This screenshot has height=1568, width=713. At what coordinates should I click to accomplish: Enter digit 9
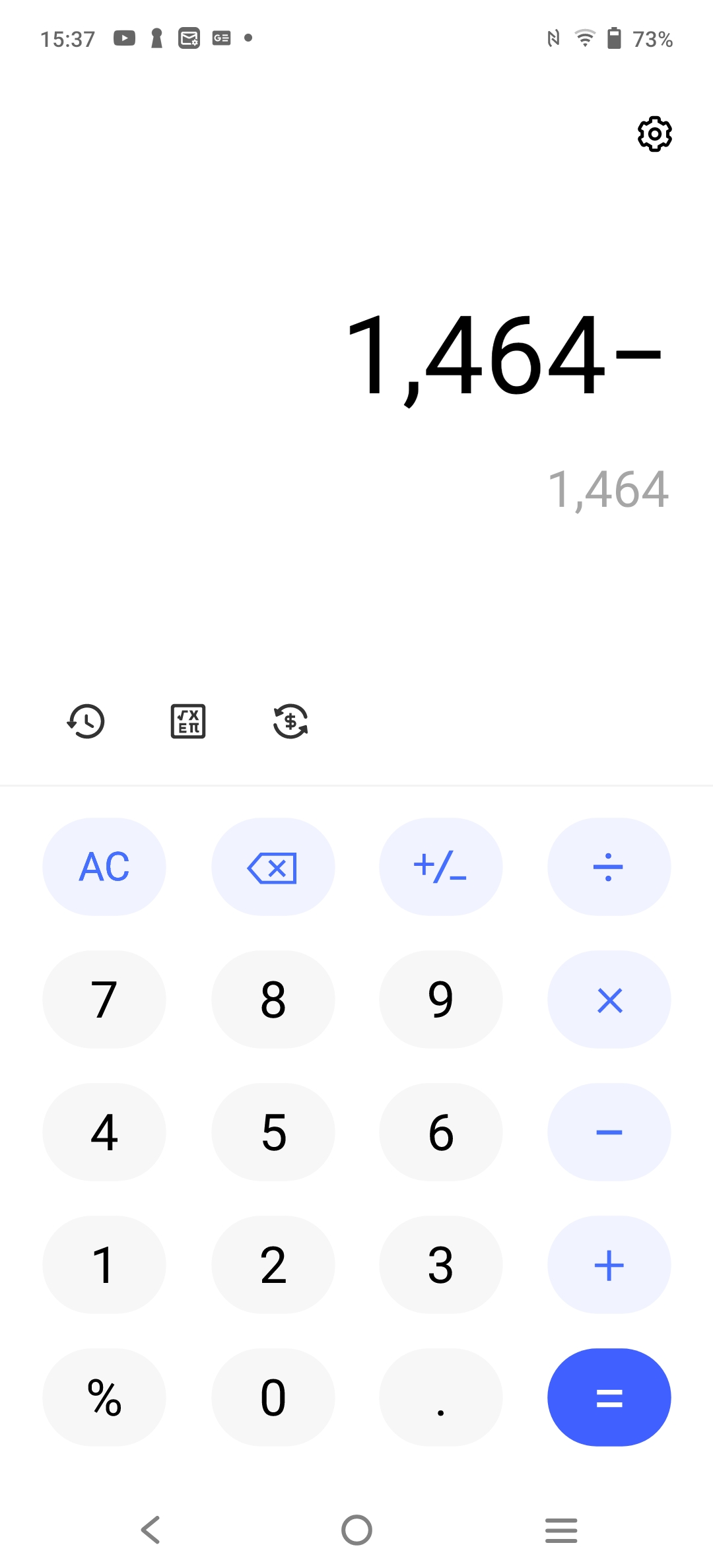(x=440, y=1000)
